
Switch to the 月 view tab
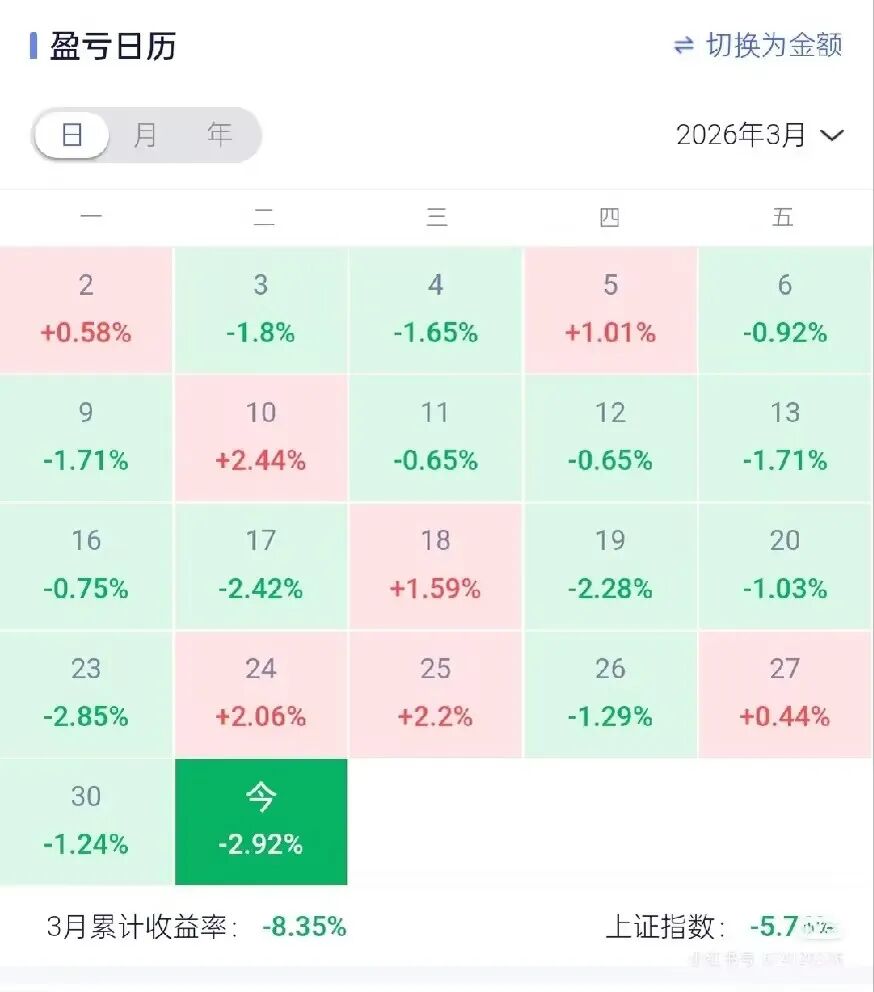coord(145,134)
